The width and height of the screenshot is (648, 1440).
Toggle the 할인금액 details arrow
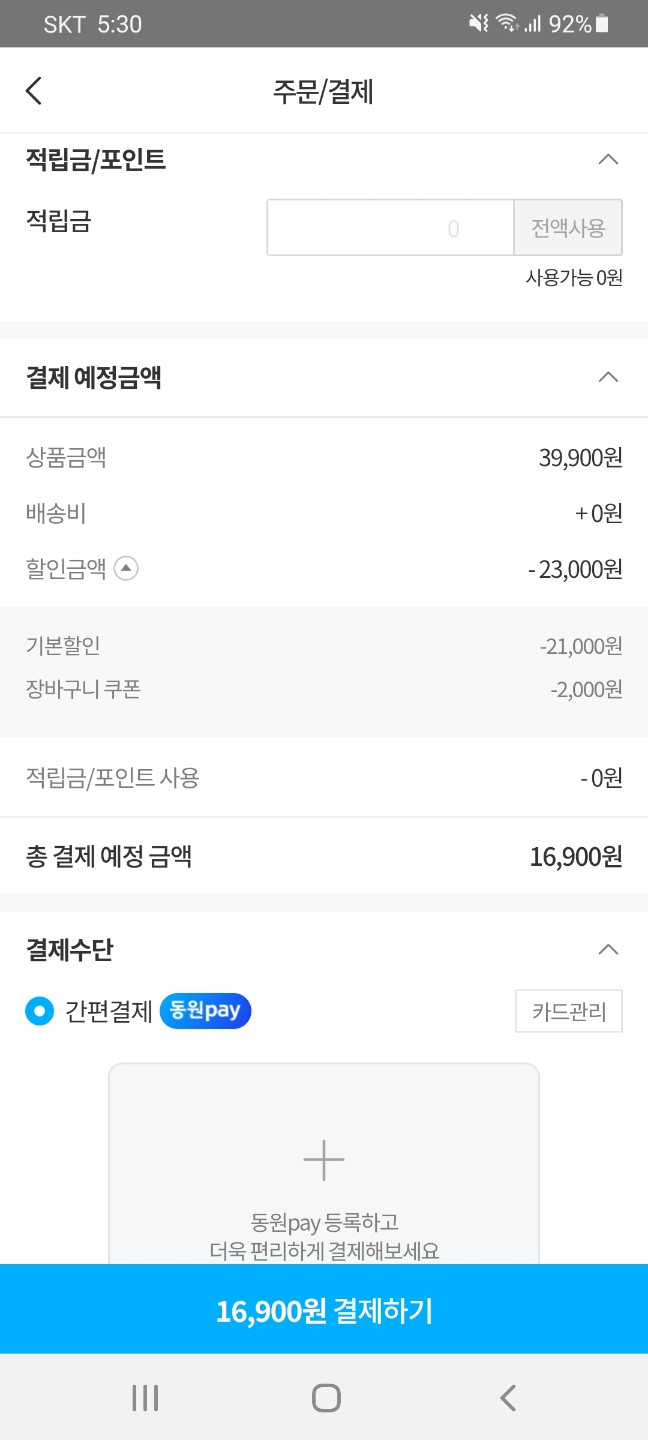pos(126,569)
